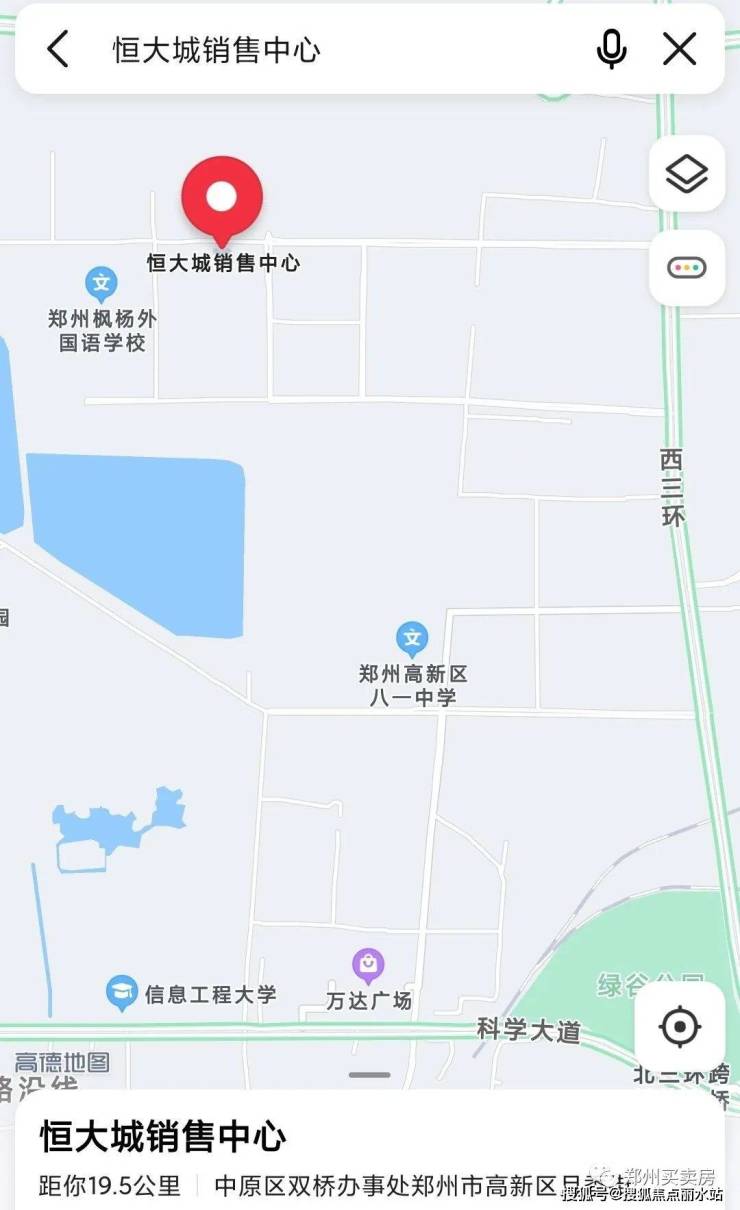Go back from search results
Image resolution: width=740 pixels, height=1210 pixels.
point(58,48)
